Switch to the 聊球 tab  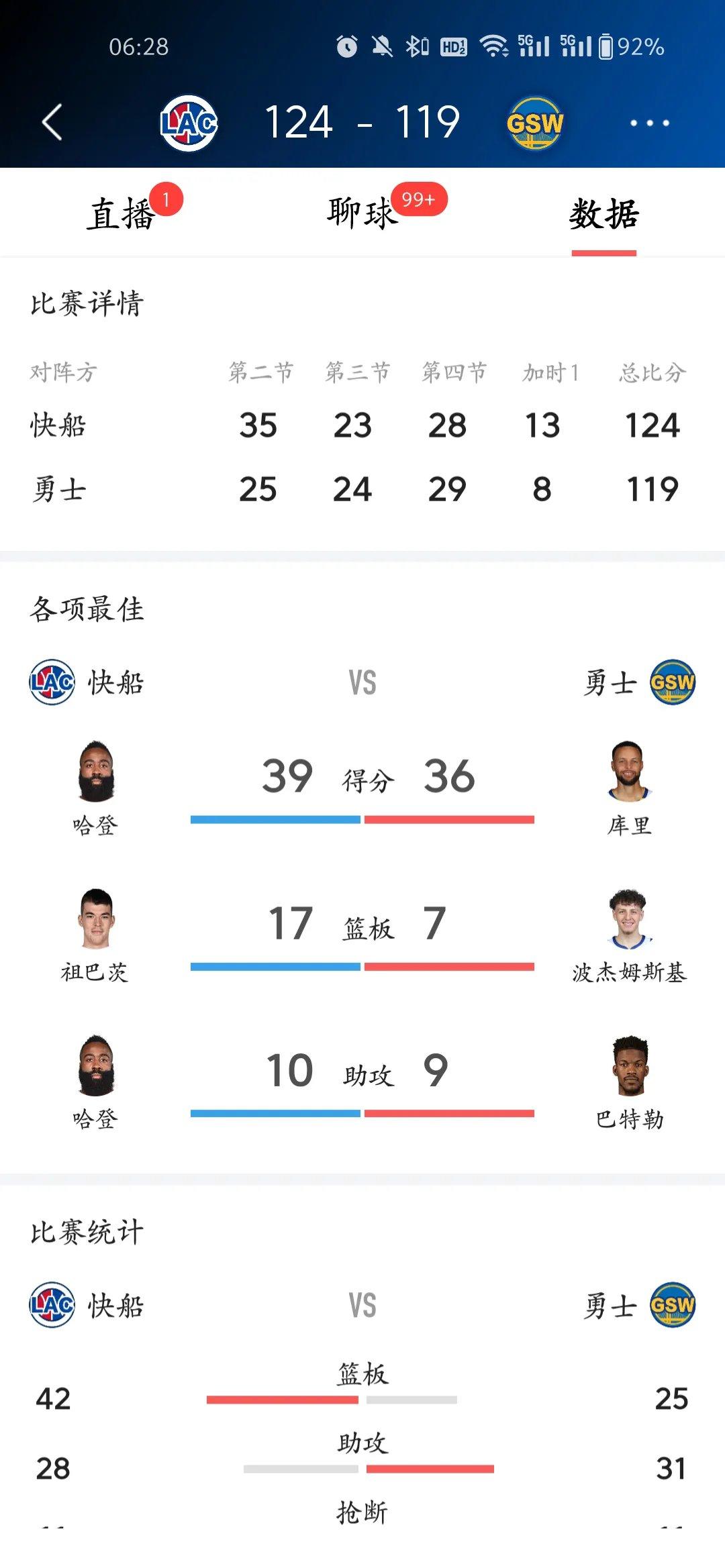click(362, 214)
